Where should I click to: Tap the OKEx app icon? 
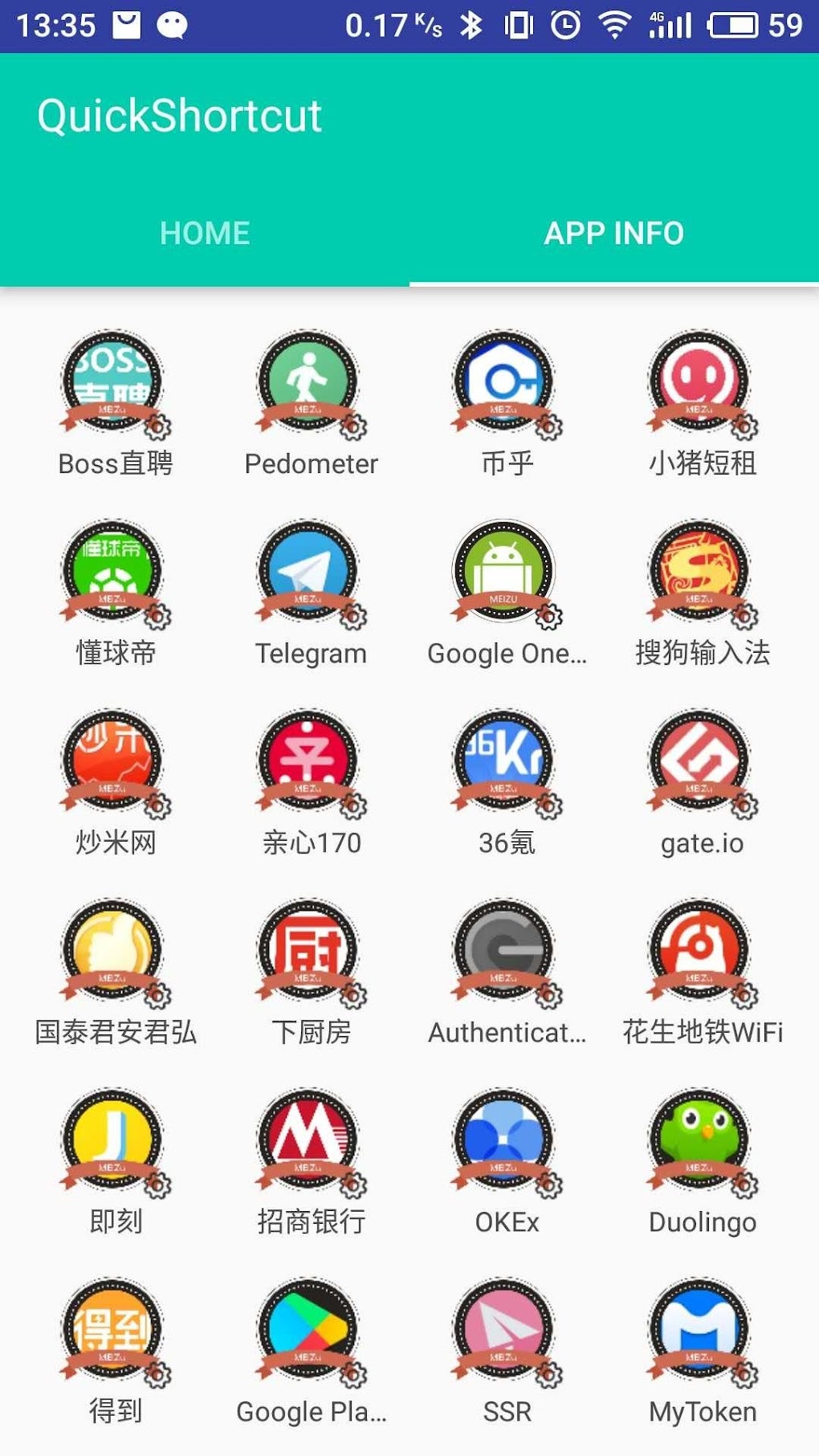[505, 1141]
